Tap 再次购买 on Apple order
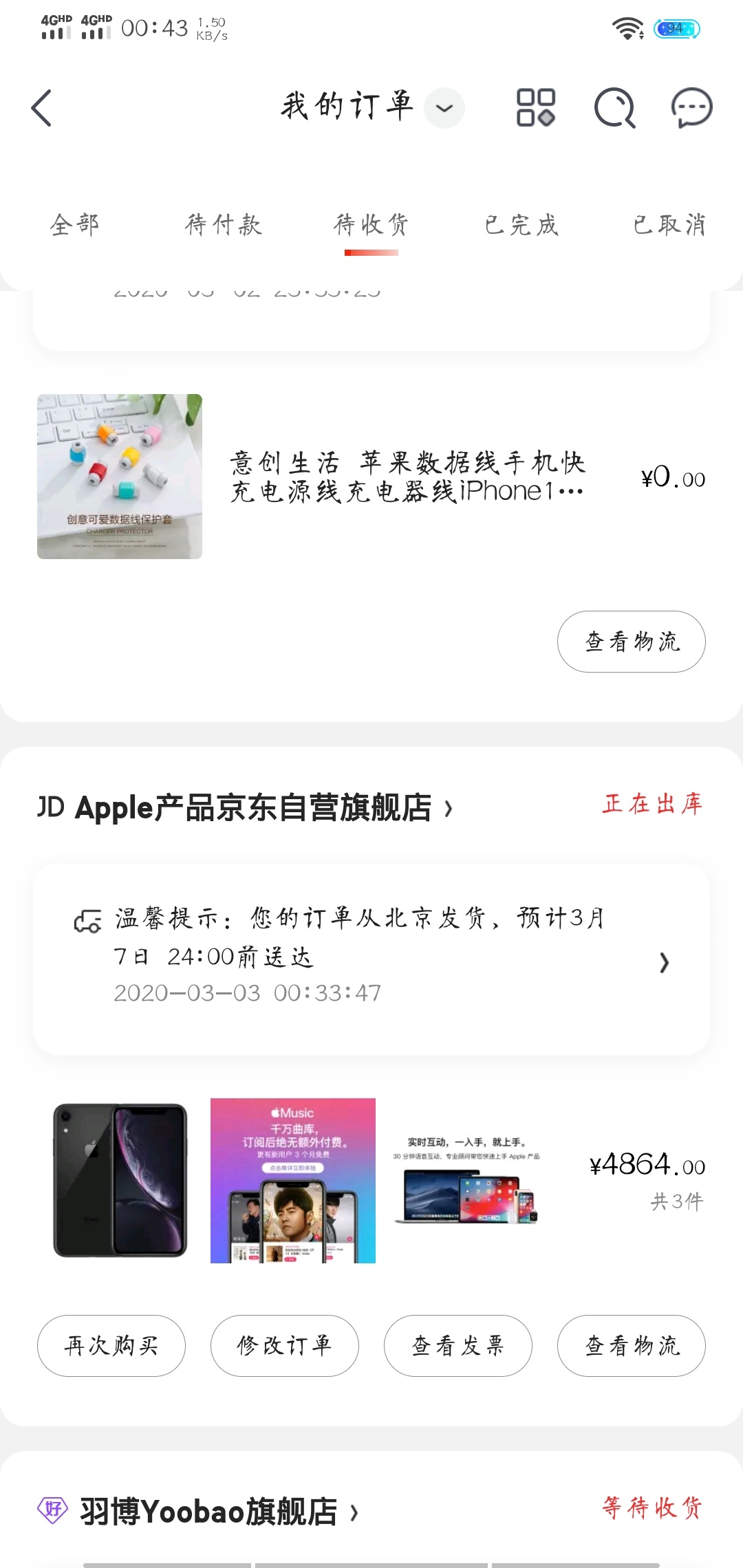743x1568 pixels. (x=111, y=1346)
